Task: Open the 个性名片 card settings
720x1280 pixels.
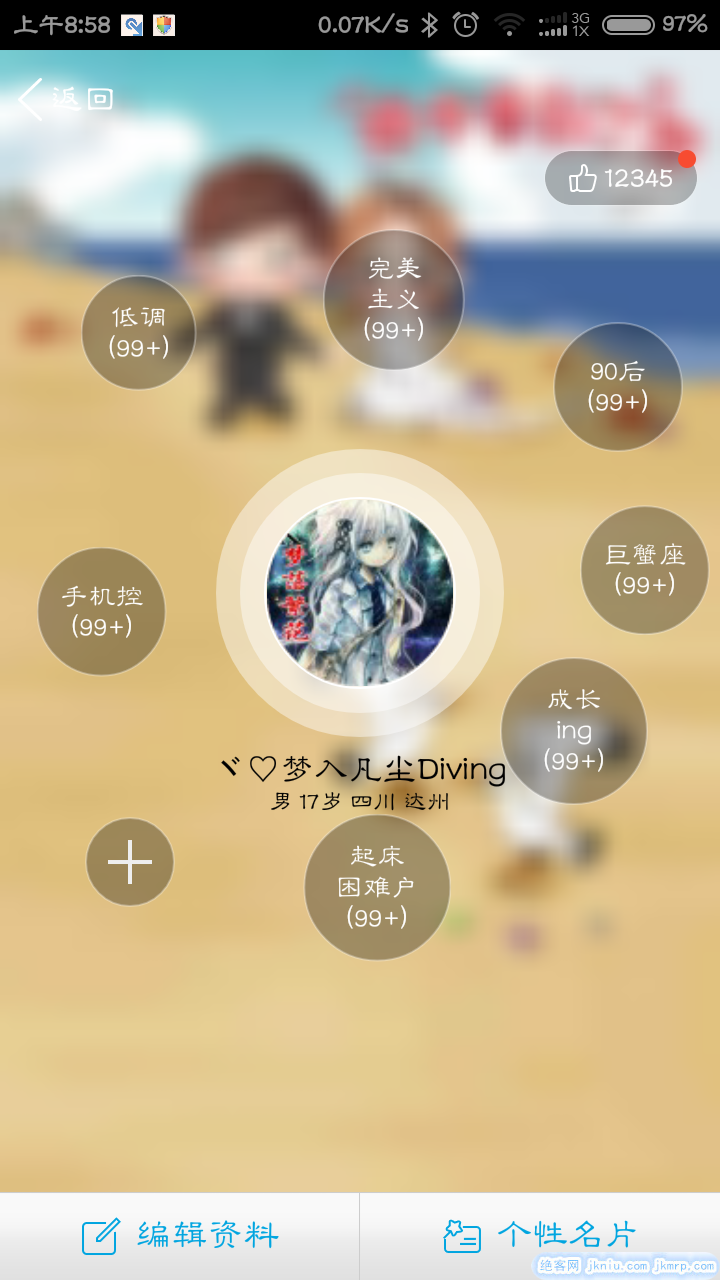Action: 540,1236
